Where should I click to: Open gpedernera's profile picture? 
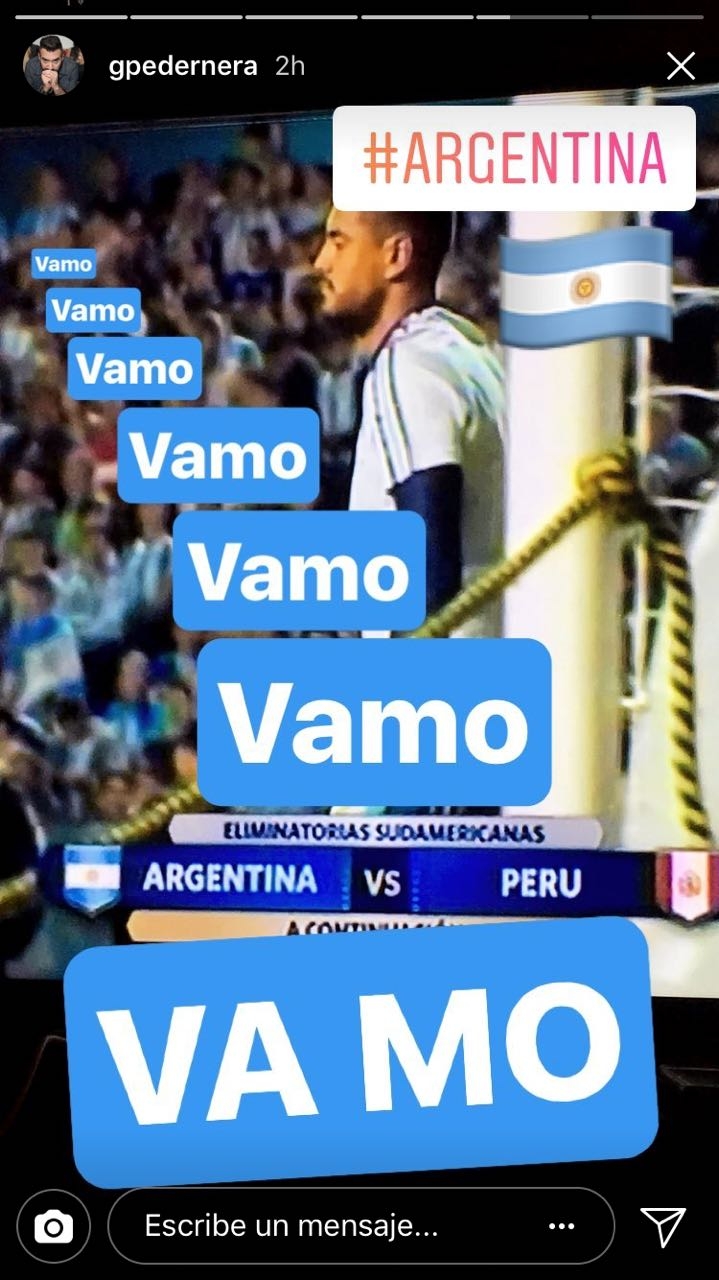point(52,66)
